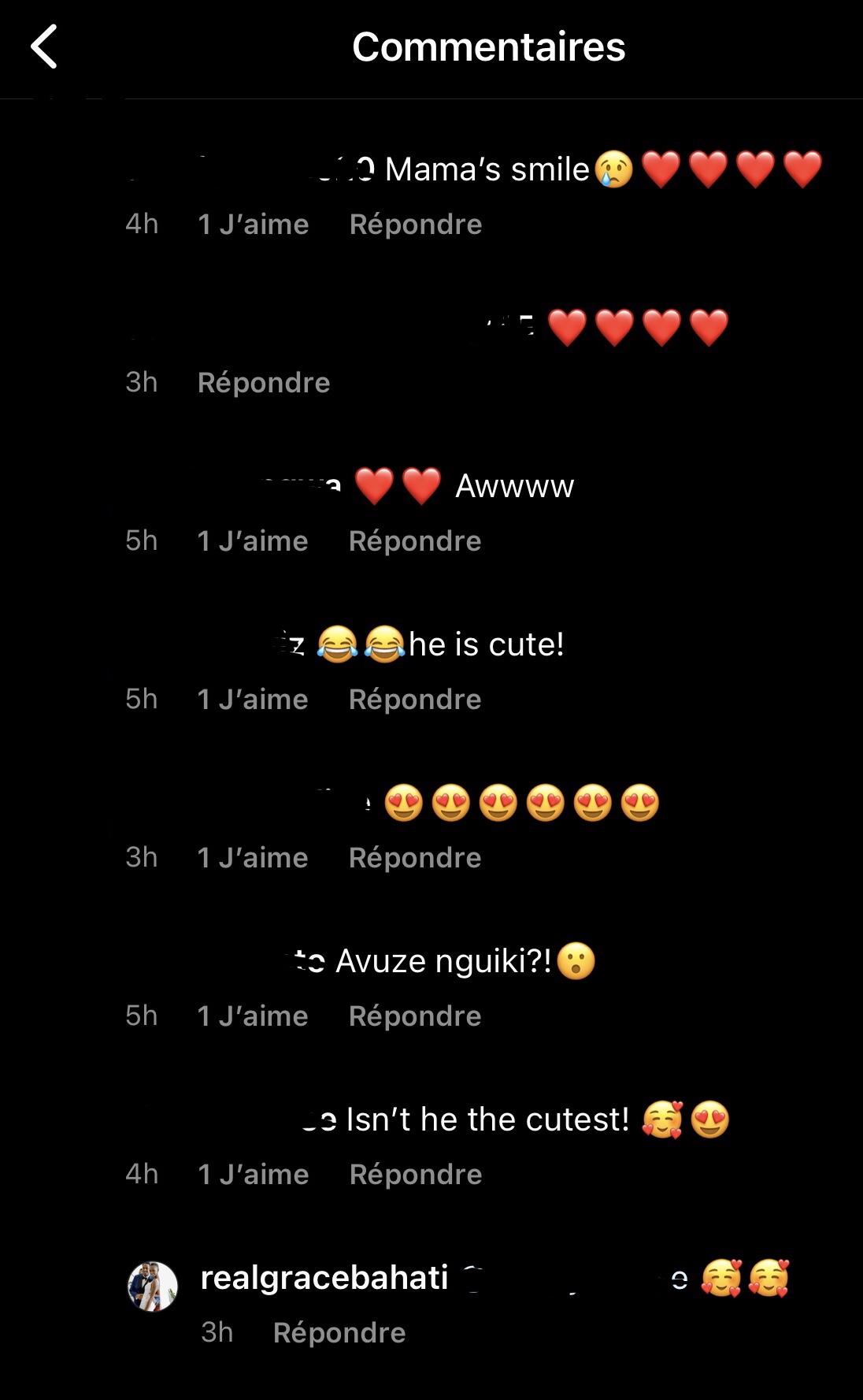This screenshot has width=863, height=1400.
Task: Open the realgracebahati username link
Action: tap(324, 1278)
